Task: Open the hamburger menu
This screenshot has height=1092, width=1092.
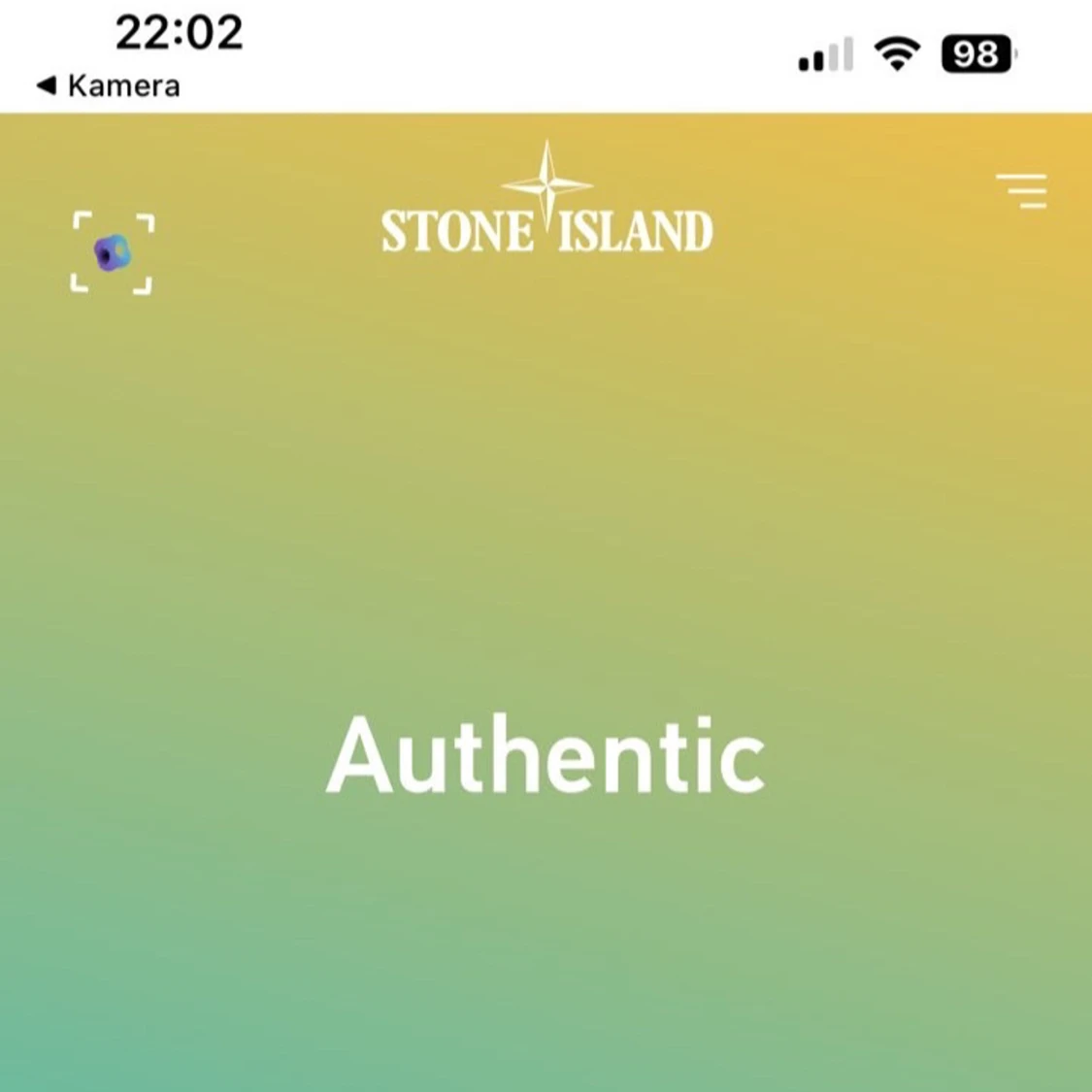Action: [1021, 190]
